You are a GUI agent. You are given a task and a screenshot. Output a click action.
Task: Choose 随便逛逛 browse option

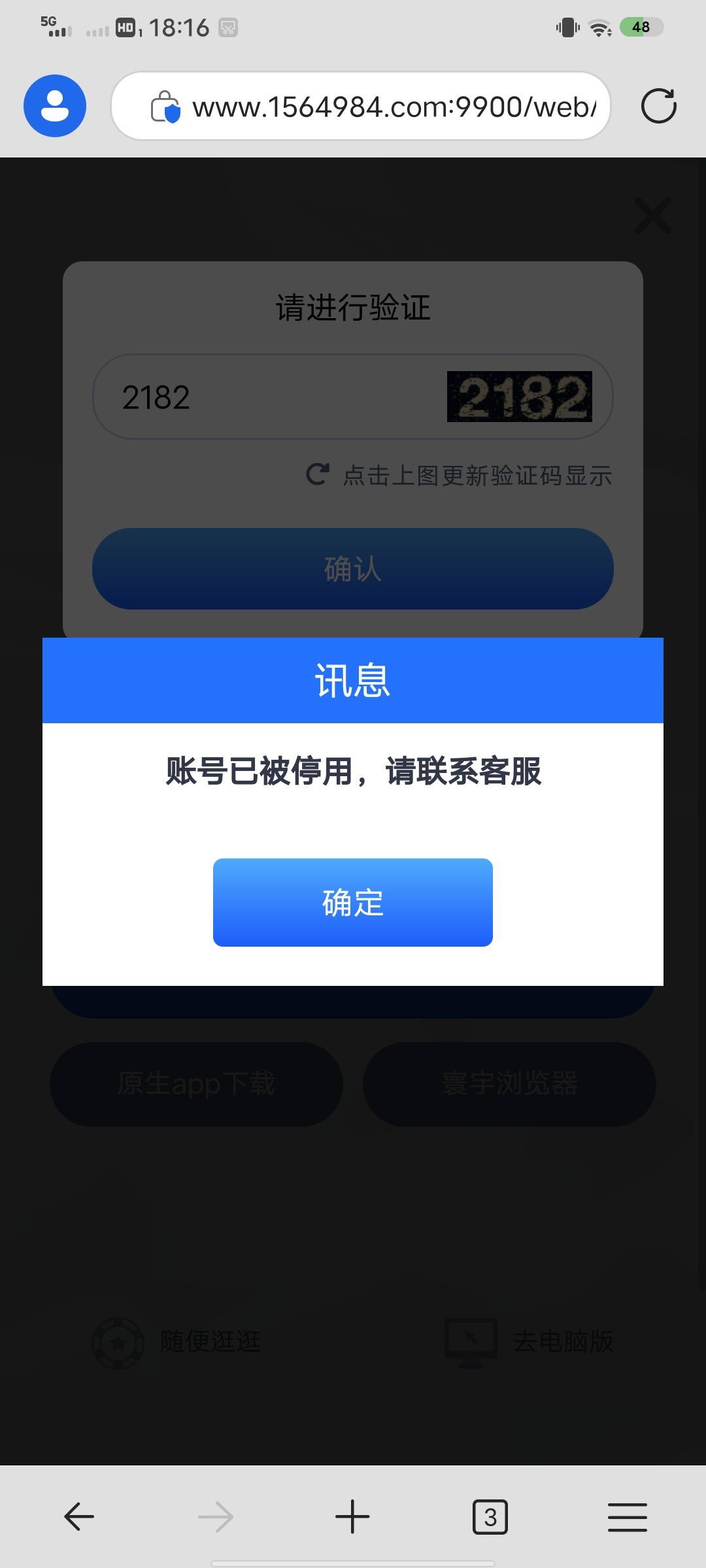coord(176,1341)
